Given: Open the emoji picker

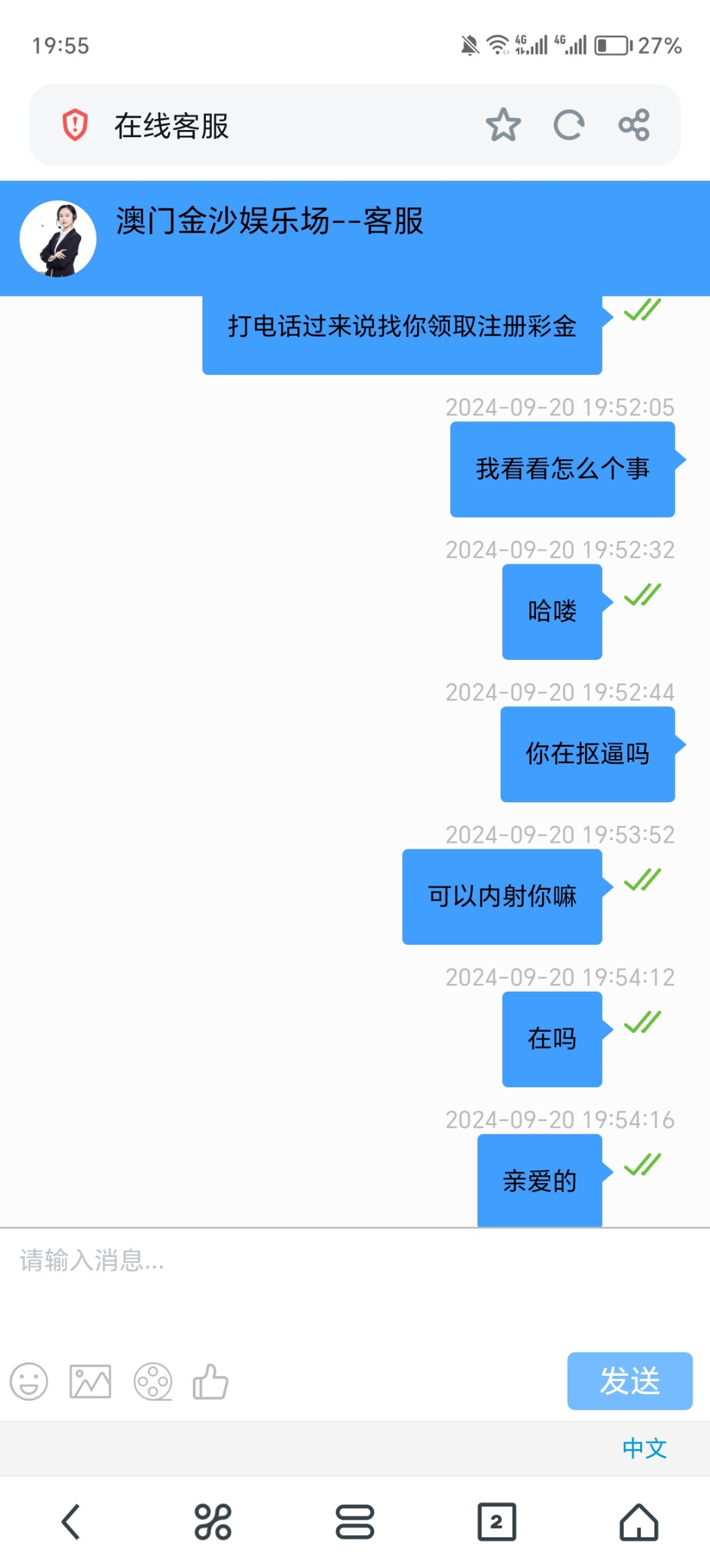Looking at the screenshot, I should (29, 1381).
